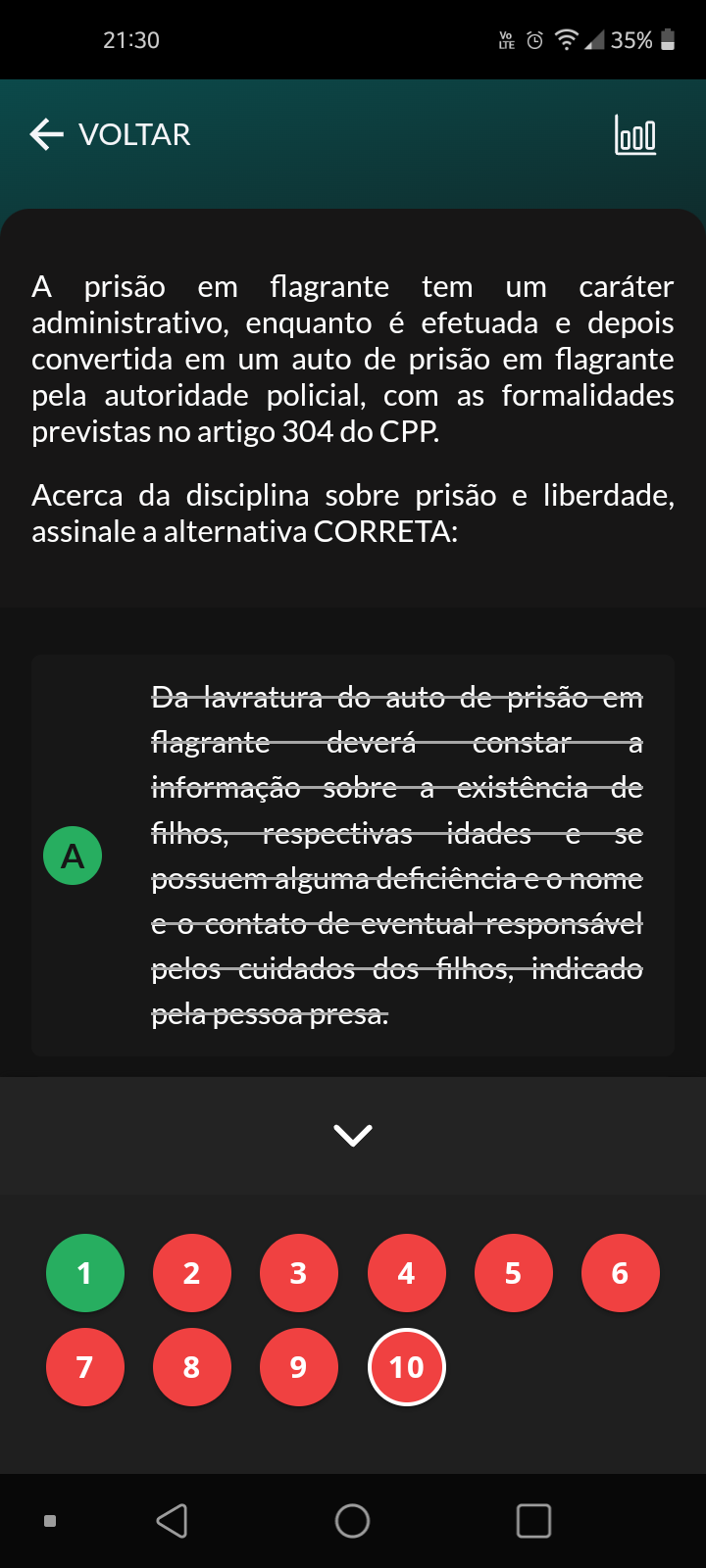Viewport: 706px width, 1568px height.
Task: Go to question 3
Action: coord(299,1273)
